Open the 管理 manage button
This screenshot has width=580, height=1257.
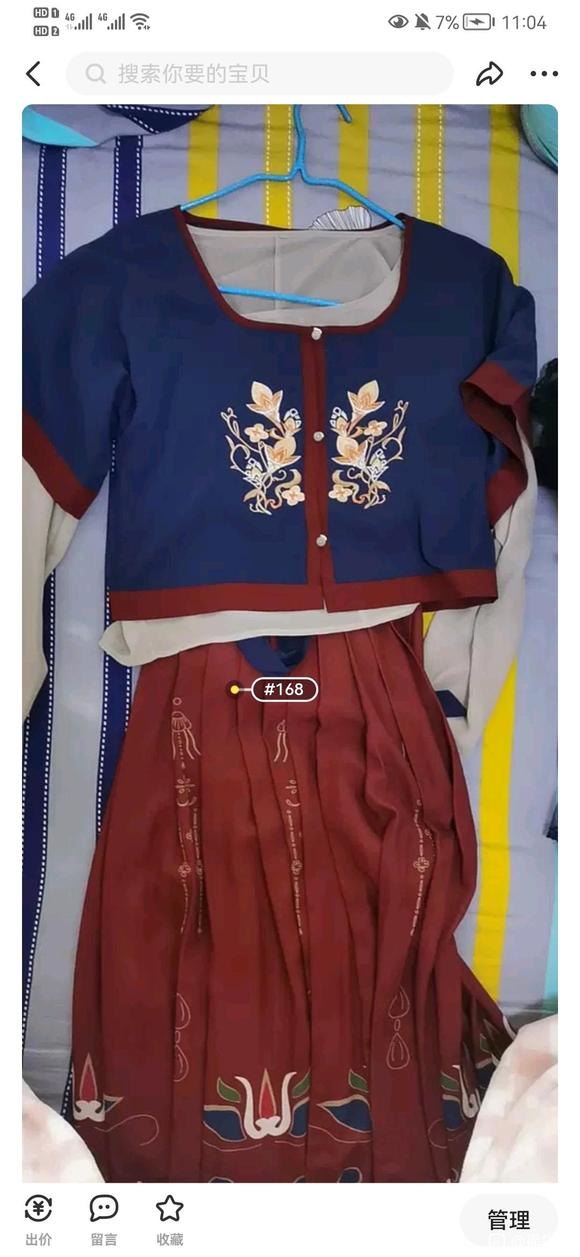point(508,1220)
